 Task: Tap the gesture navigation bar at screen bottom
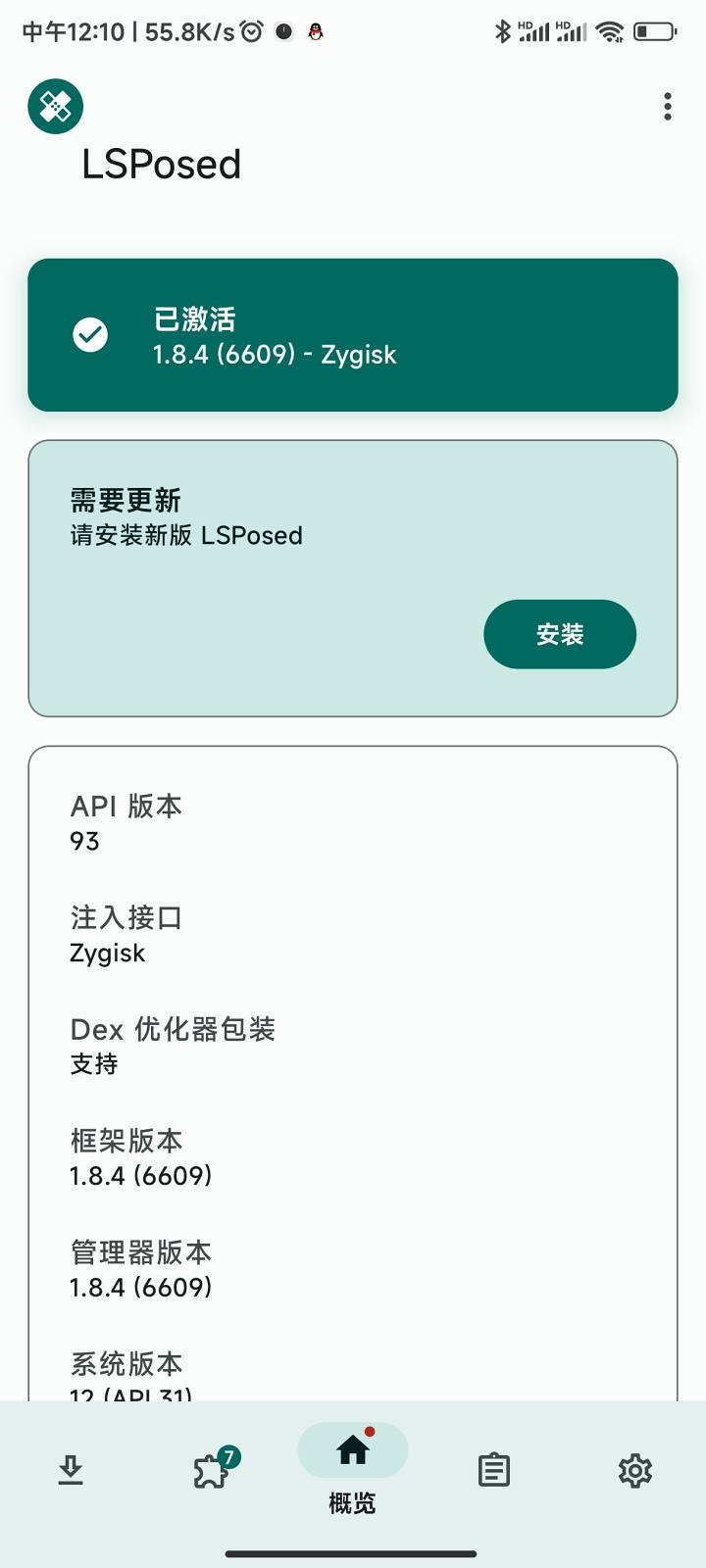pyautogui.click(x=352, y=1553)
